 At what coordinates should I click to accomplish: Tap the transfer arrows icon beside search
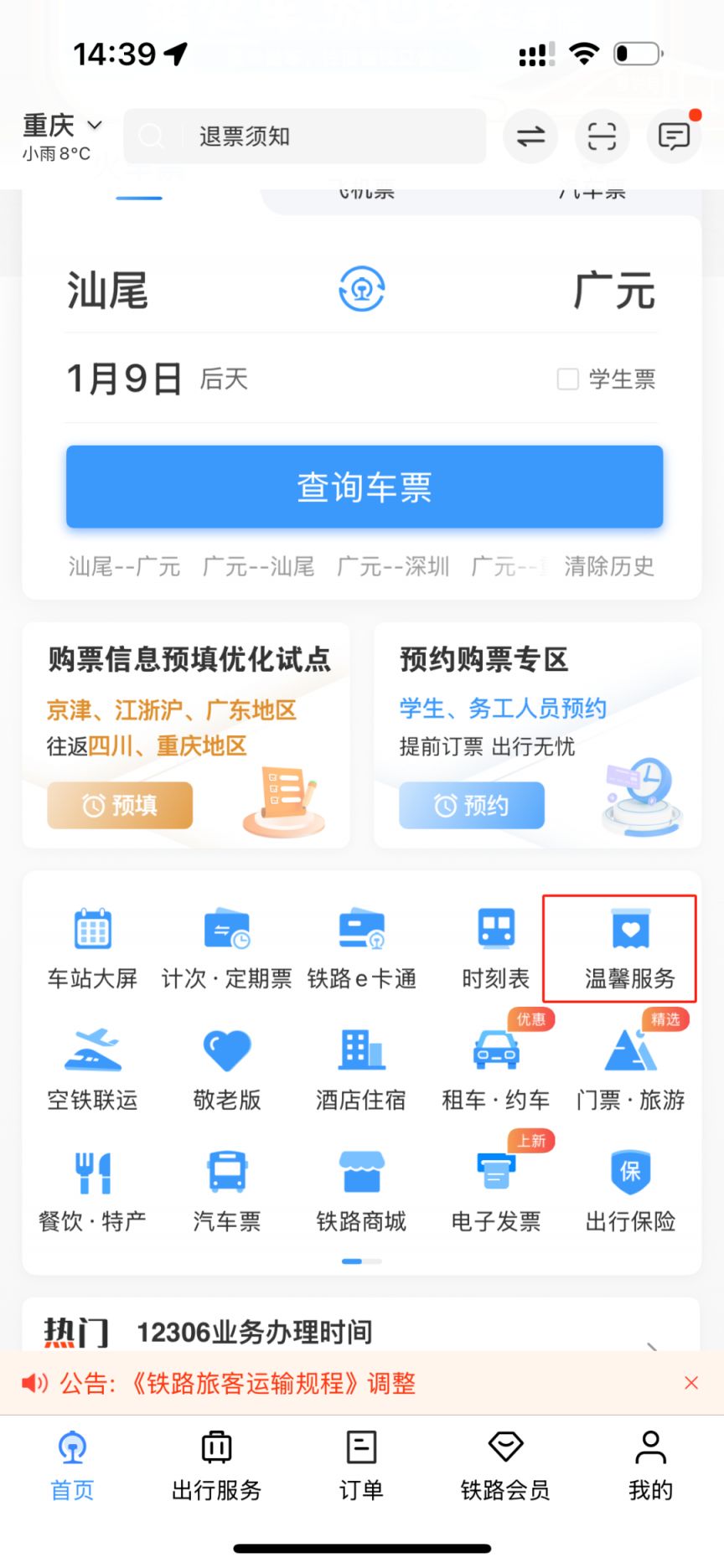click(530, 136)
